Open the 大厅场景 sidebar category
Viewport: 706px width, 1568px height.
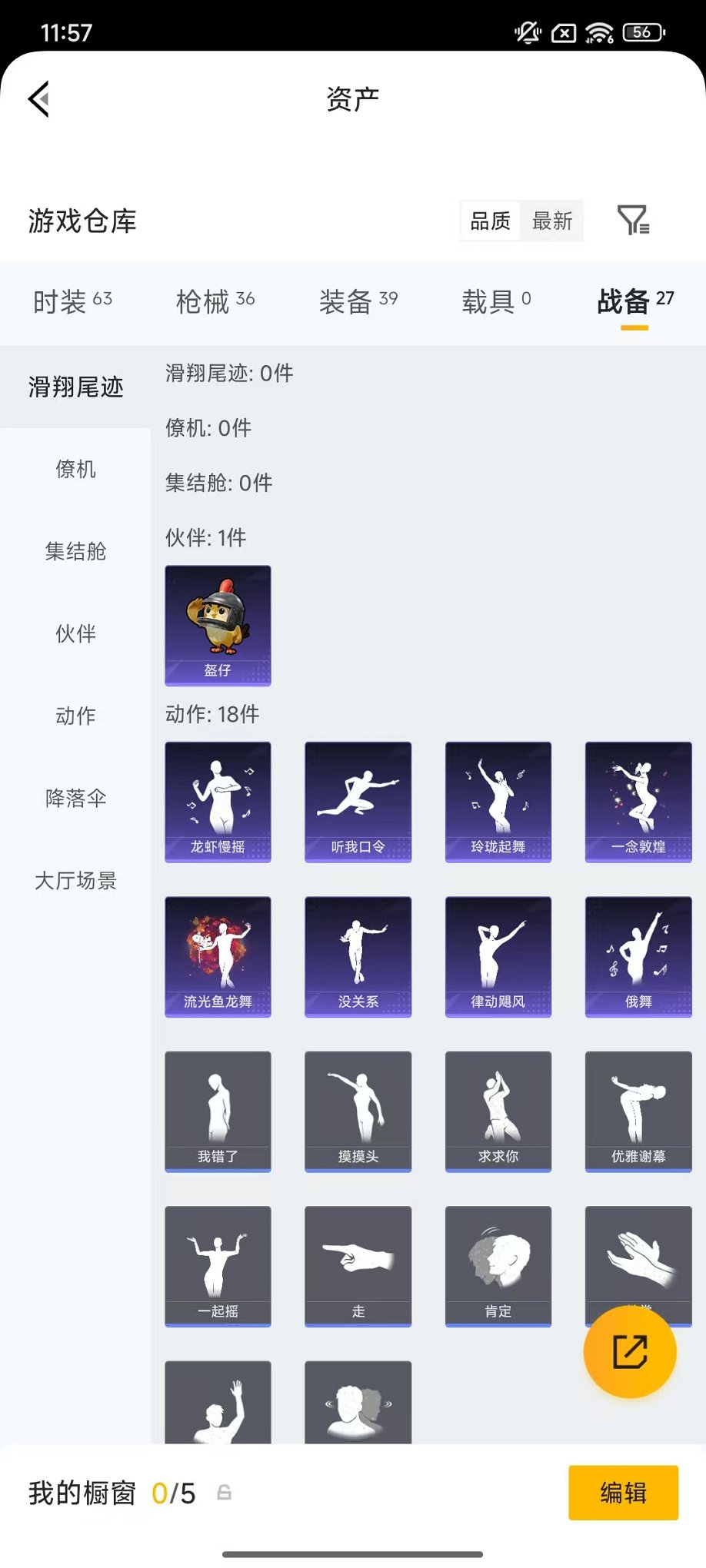pyautogui.click(x=74, y=882)
